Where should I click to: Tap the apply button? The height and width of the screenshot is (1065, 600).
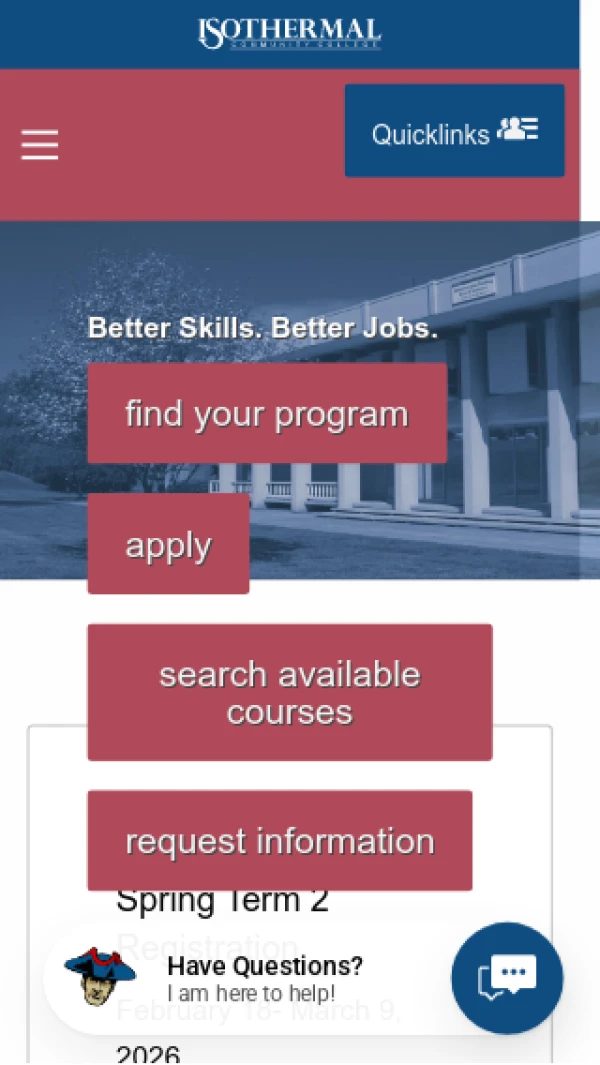point(168,544)
